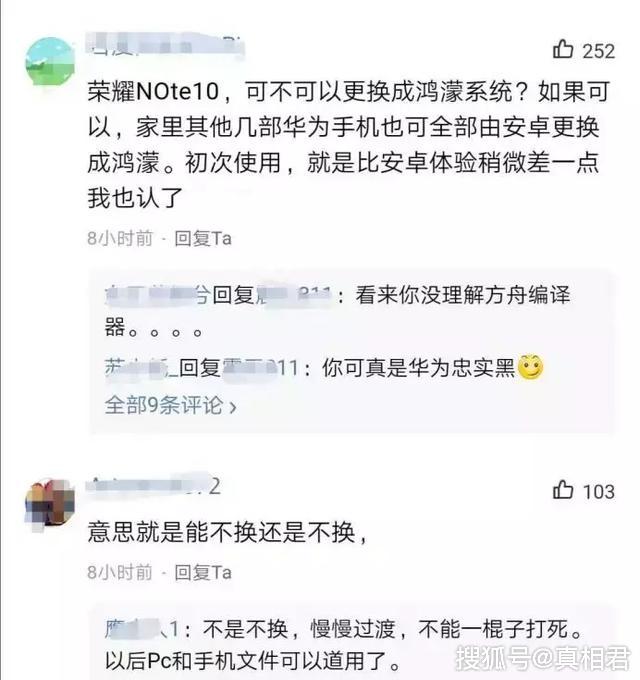Like the 意思就是能不换还是不换 comment
This screenshot has height=680, width=640.
(564, 490)
